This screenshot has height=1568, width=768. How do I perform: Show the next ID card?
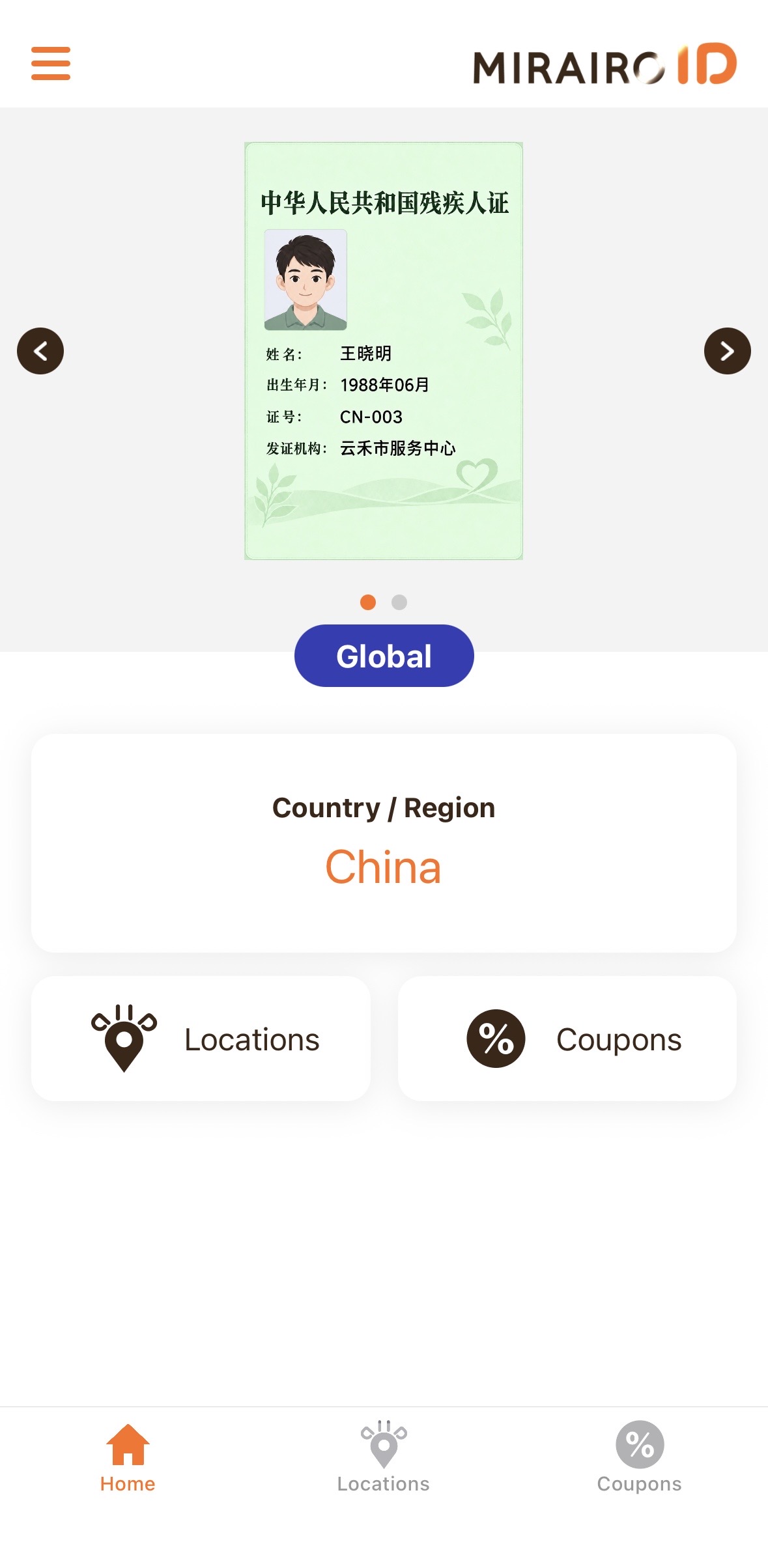(727, 351)
